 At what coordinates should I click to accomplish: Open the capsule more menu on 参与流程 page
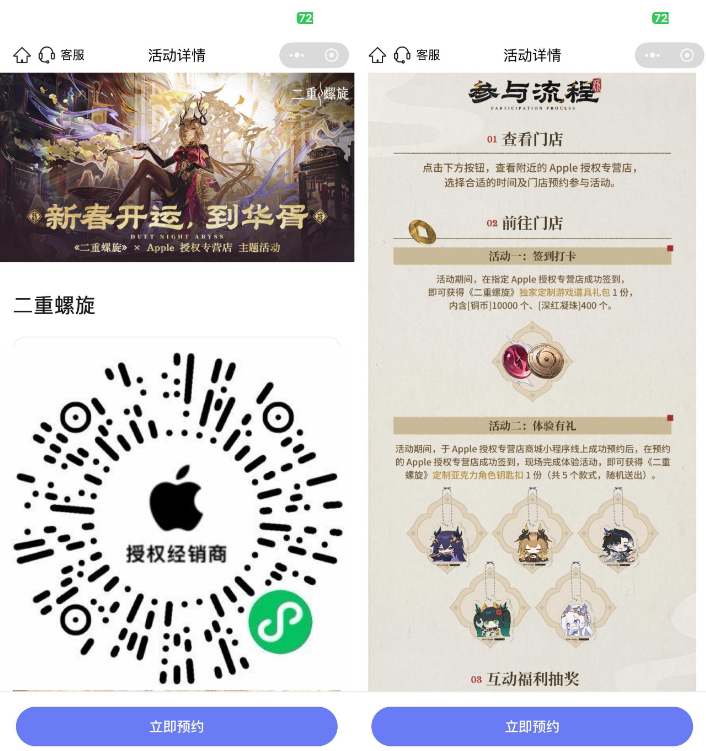point(651,55)
